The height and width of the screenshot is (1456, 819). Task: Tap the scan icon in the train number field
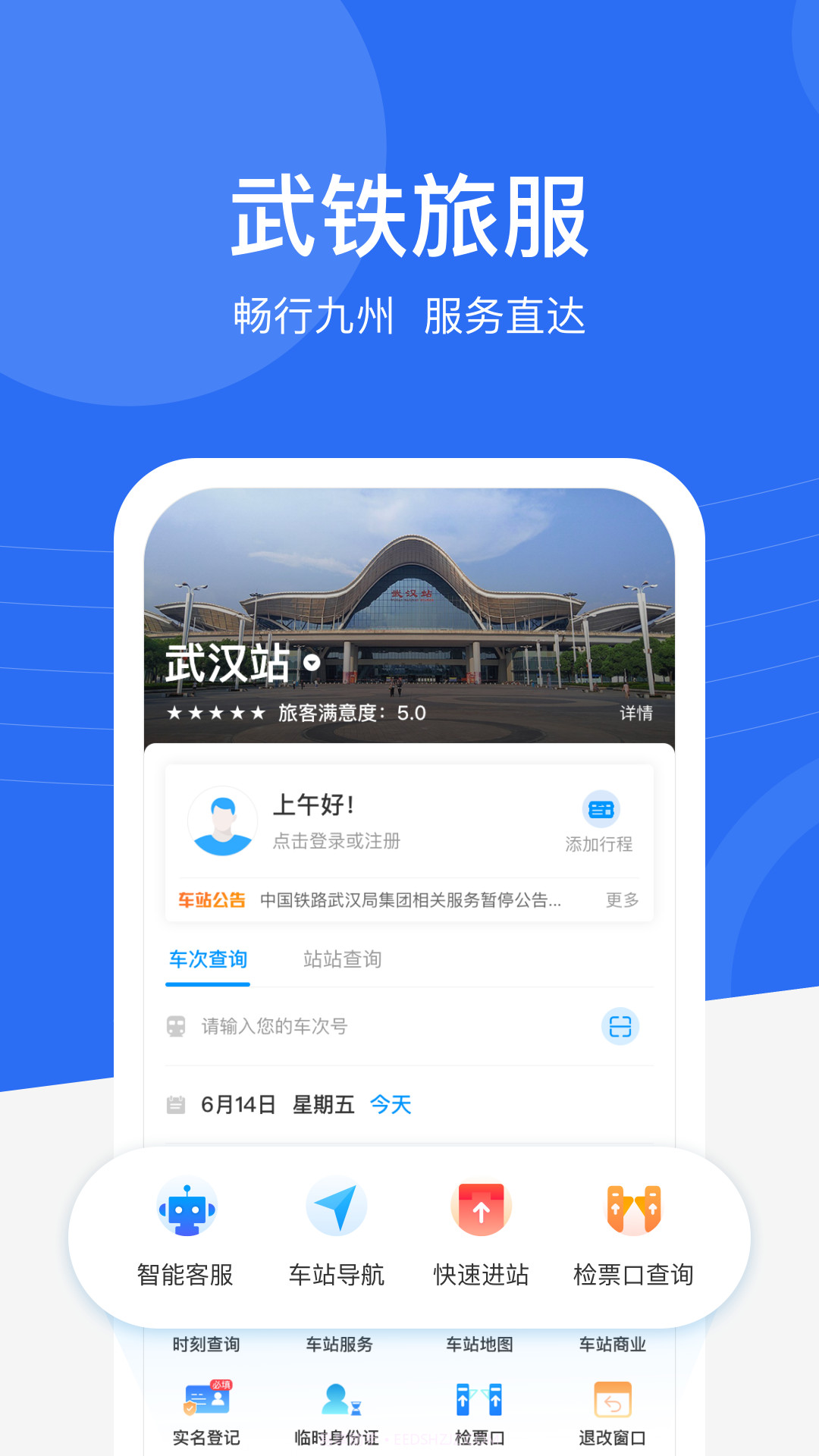(x=620, y=1025)
